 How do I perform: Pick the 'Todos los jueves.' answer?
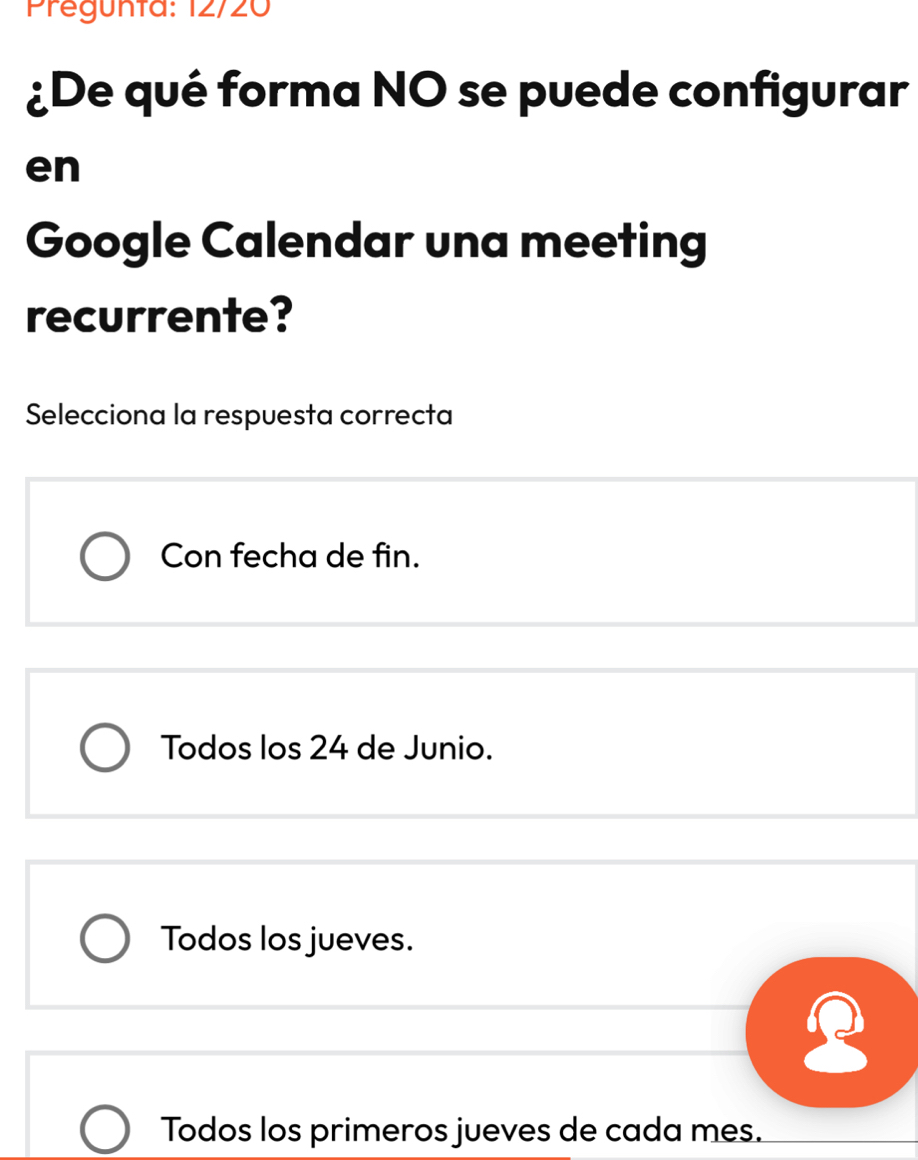pos(105,939)
